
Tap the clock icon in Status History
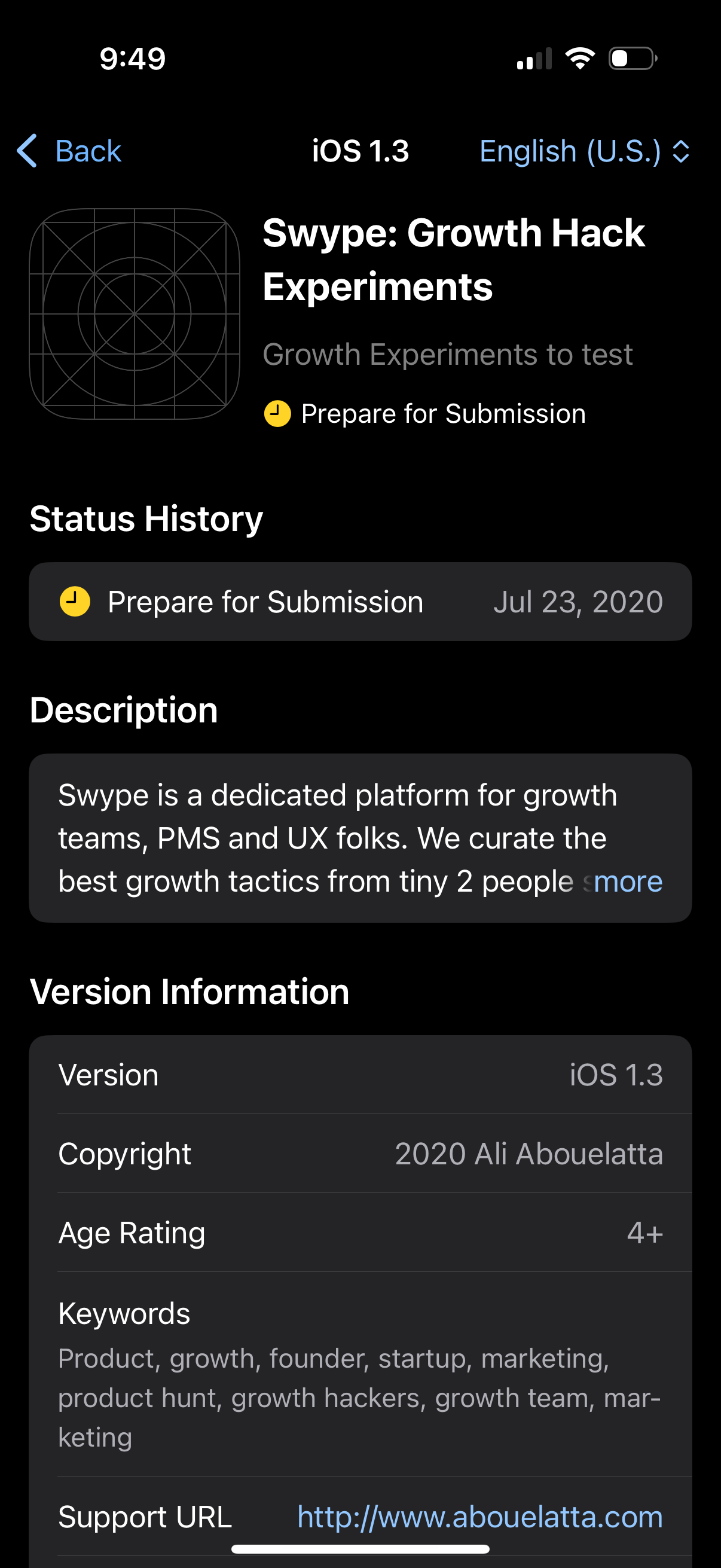[x=74, y=602]
